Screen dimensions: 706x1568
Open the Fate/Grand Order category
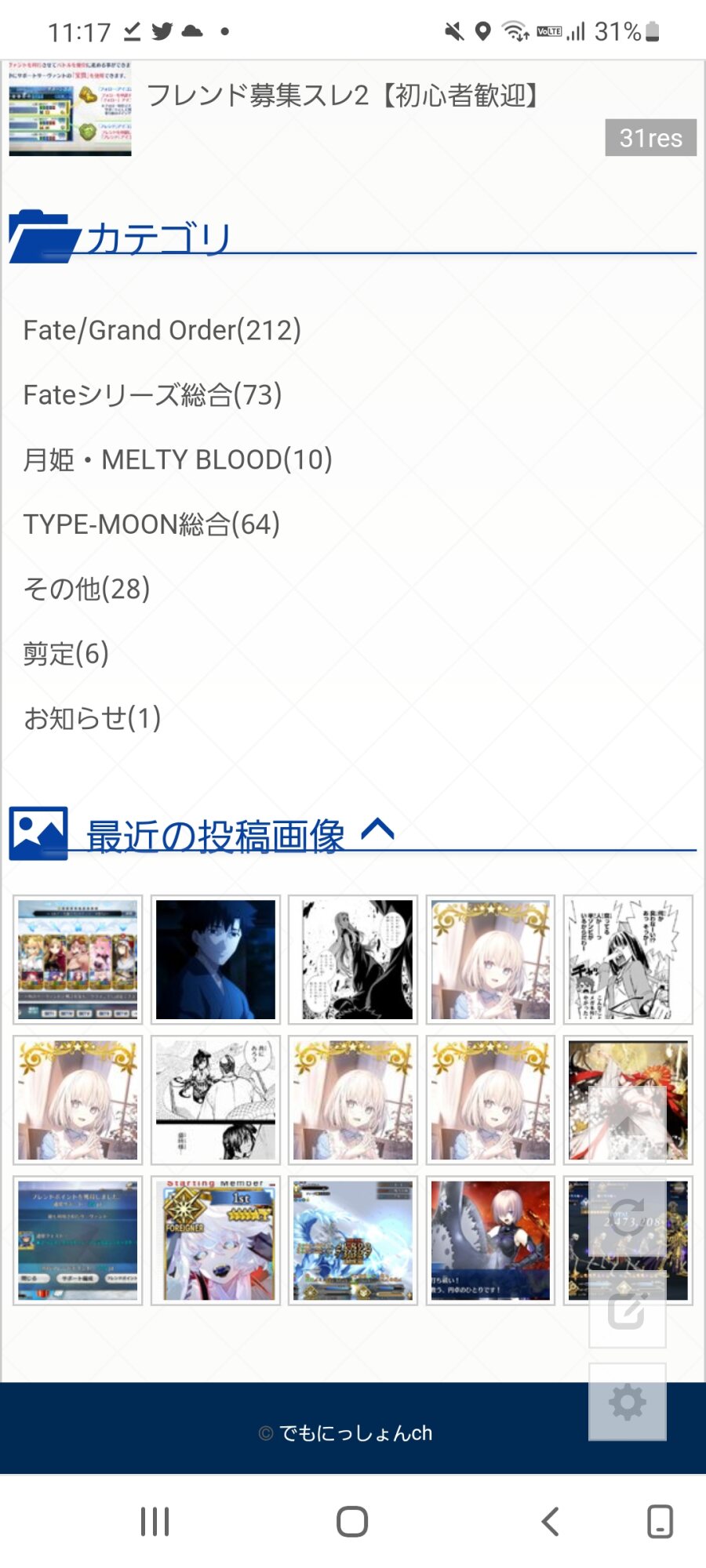click(162, 330)
